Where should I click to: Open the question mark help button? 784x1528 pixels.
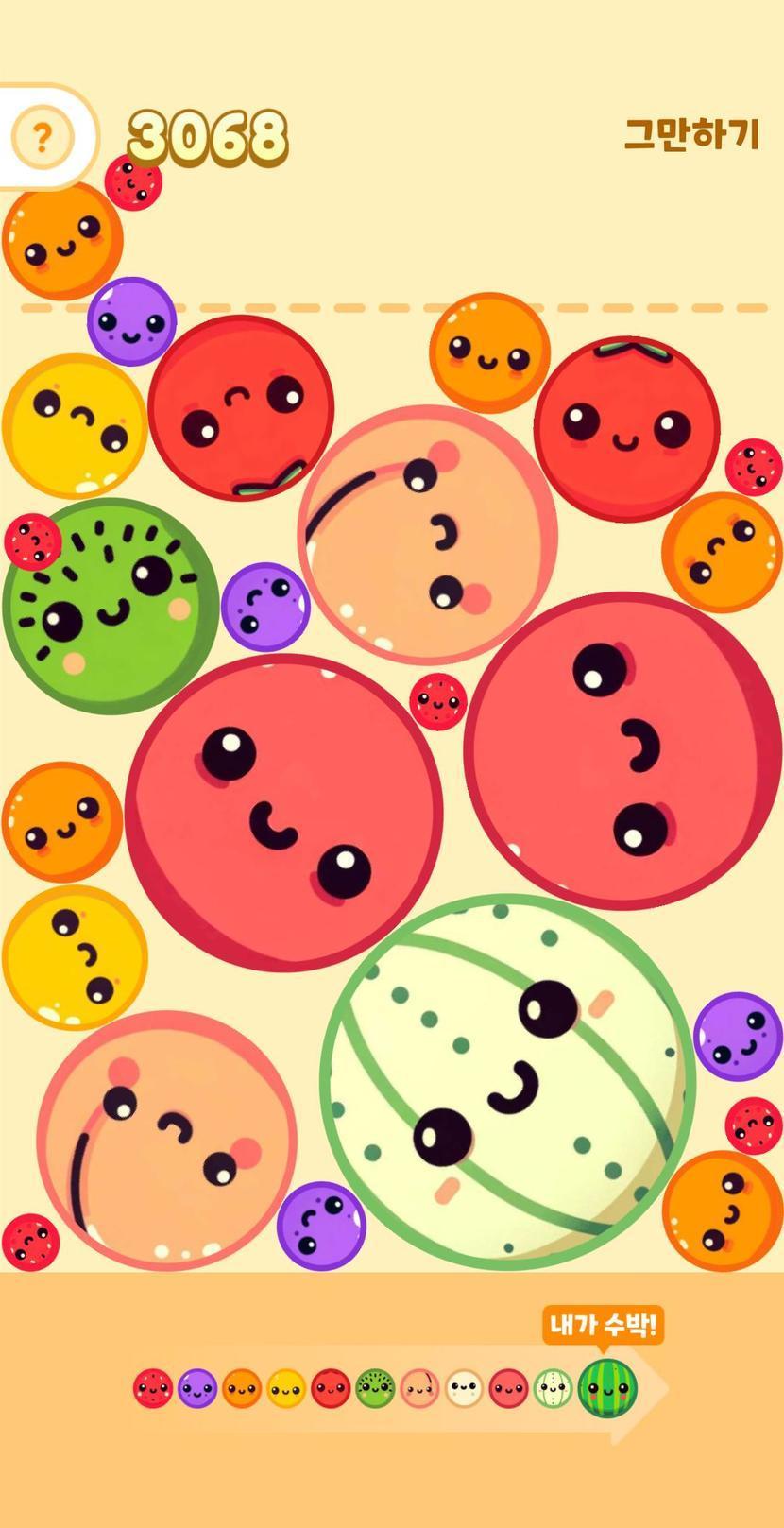(x=42, y=138)
